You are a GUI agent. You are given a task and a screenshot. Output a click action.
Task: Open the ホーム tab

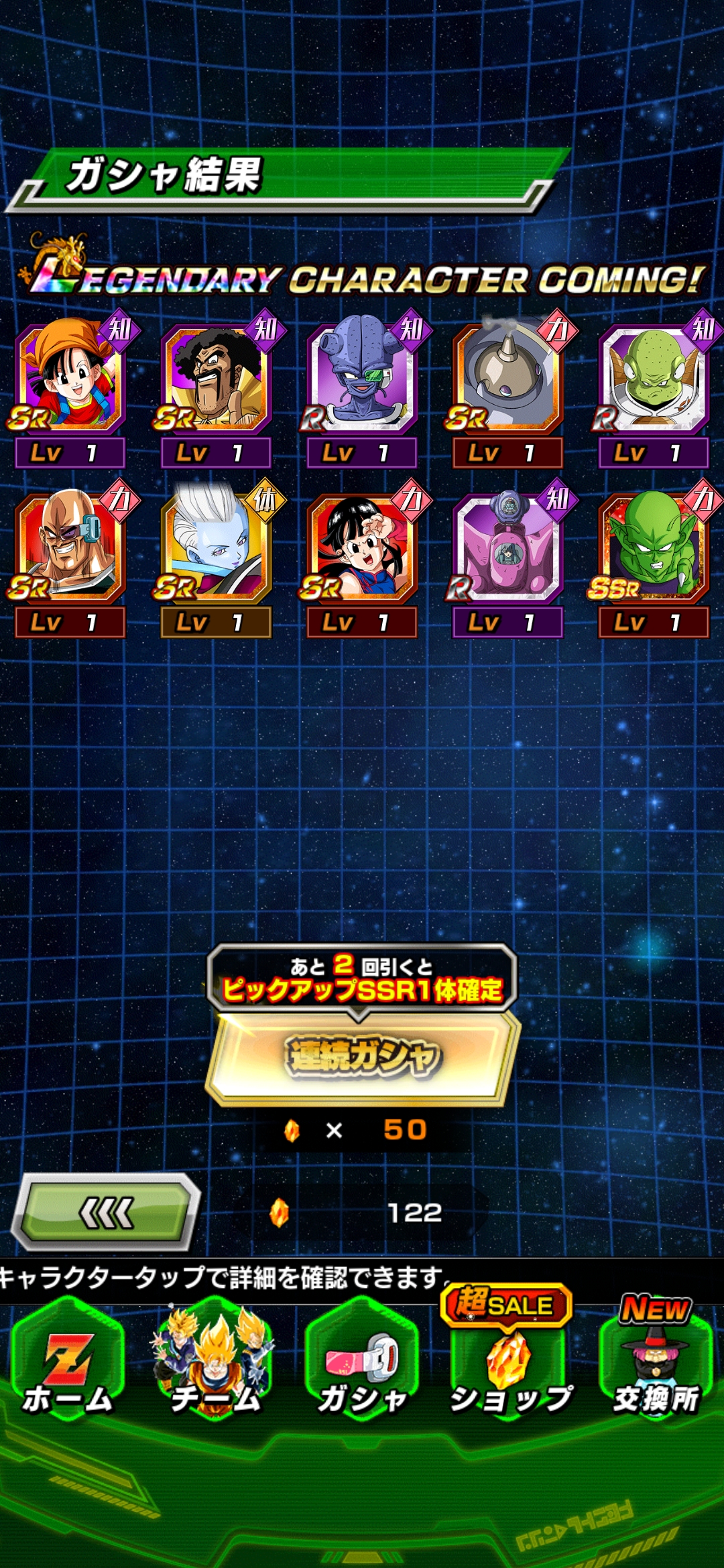click(x=67, y=1362)
